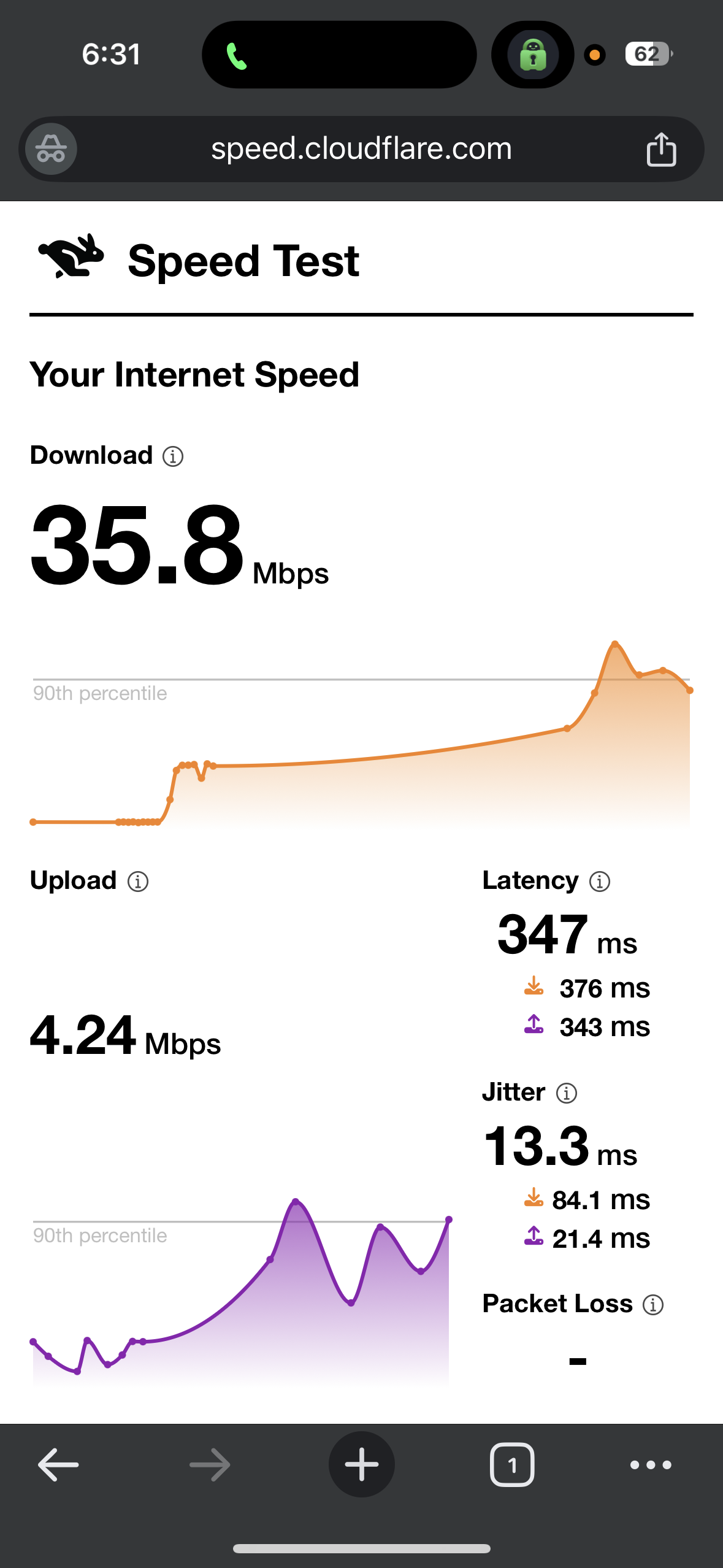Tap the Packet Loss info icon
The image size is (723, 1568).
click(653, 1304)
